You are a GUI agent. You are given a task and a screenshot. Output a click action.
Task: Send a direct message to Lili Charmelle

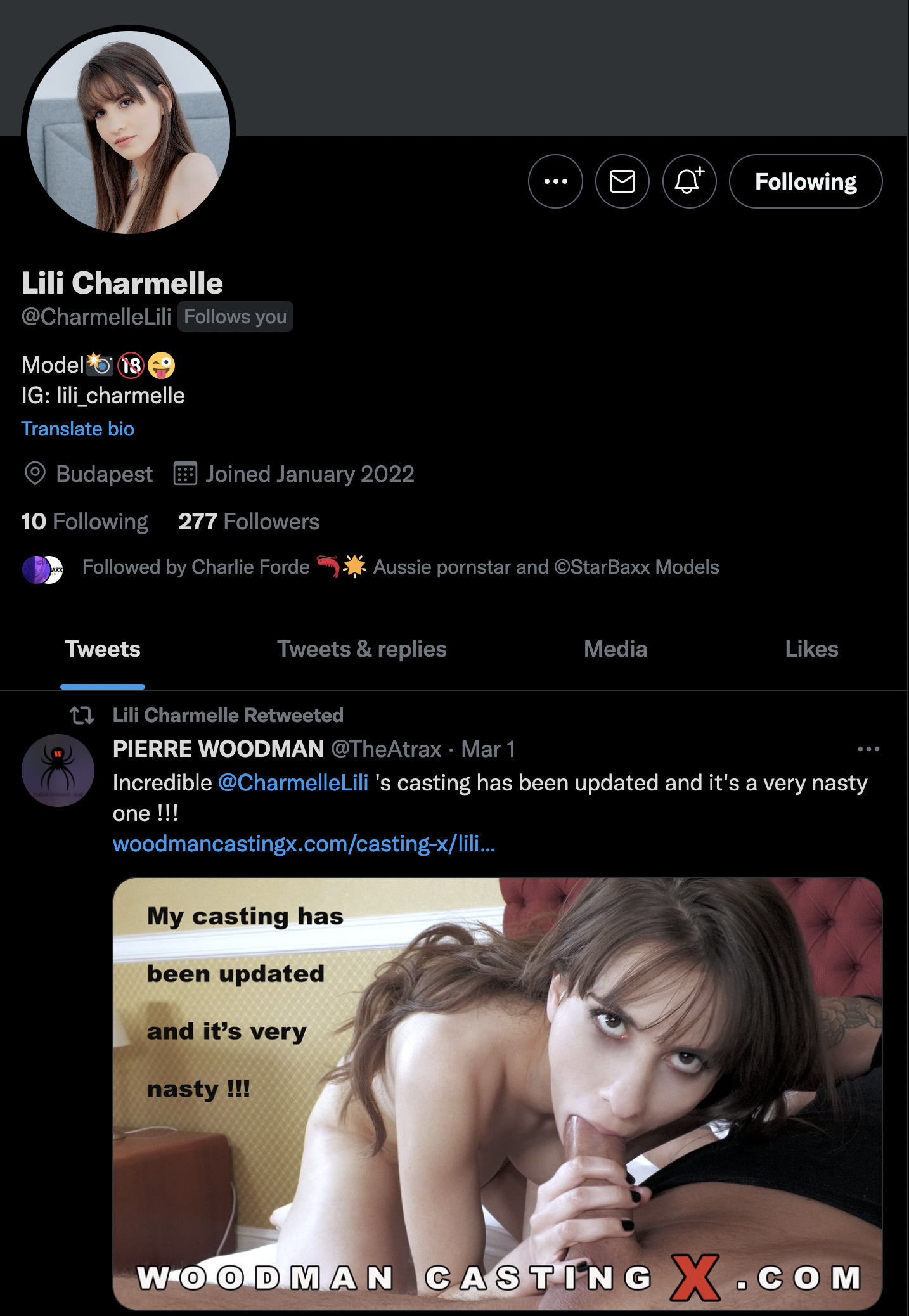coord(622,181)
